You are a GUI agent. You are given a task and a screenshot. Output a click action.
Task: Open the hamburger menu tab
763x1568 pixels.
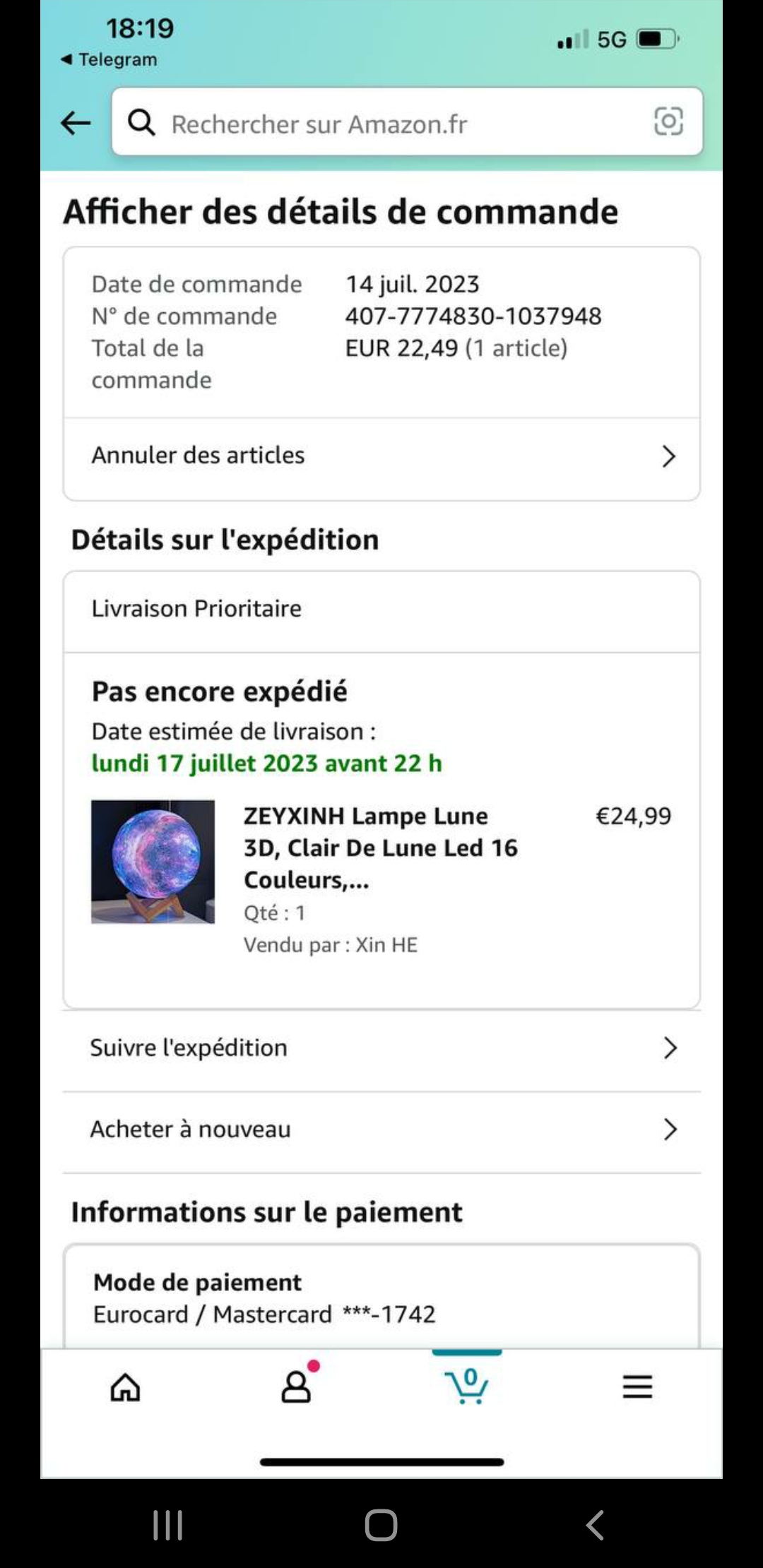[637, 1387]
